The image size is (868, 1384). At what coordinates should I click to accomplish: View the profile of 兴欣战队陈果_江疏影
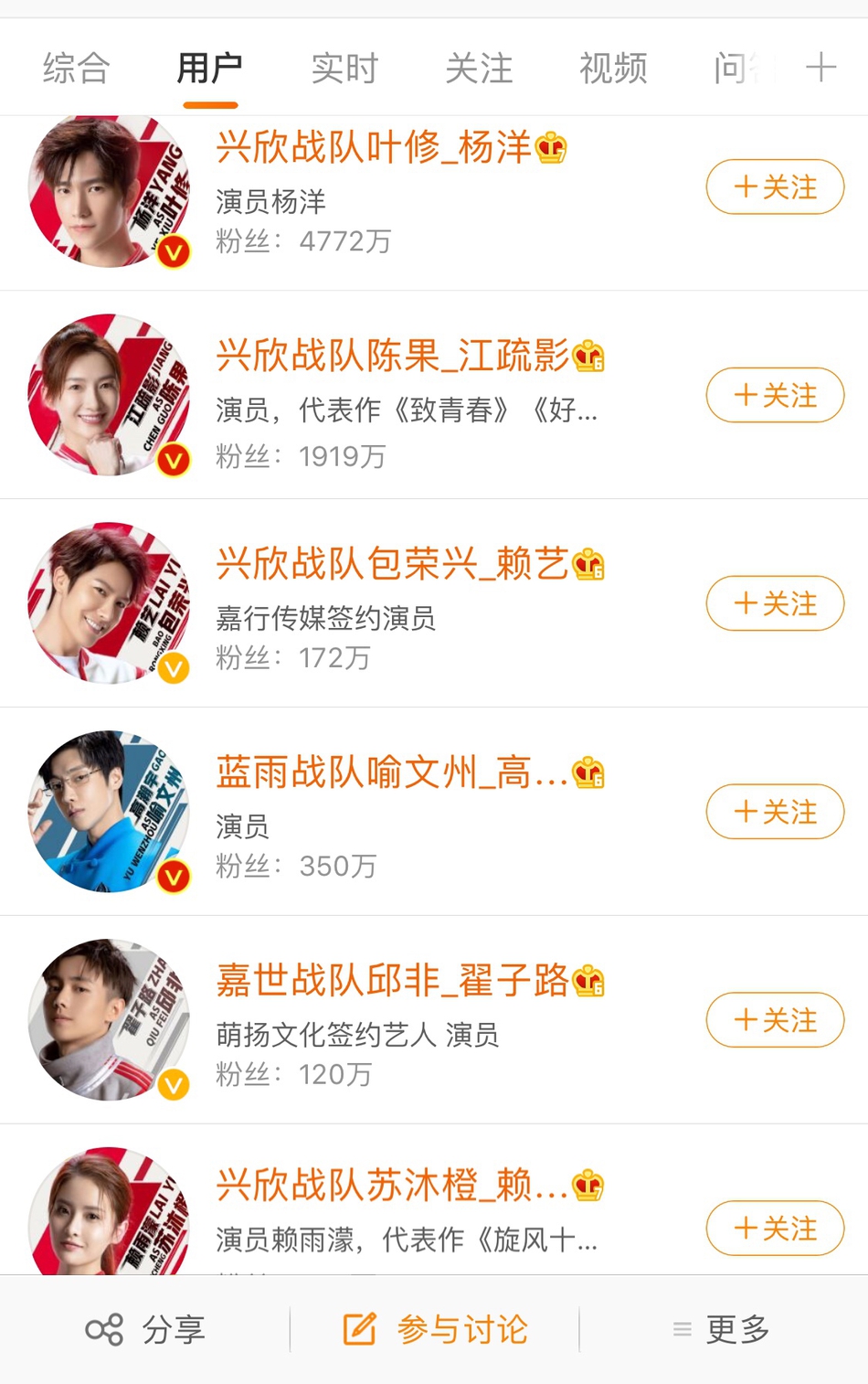pyautogui.click(x=393, y=357)
